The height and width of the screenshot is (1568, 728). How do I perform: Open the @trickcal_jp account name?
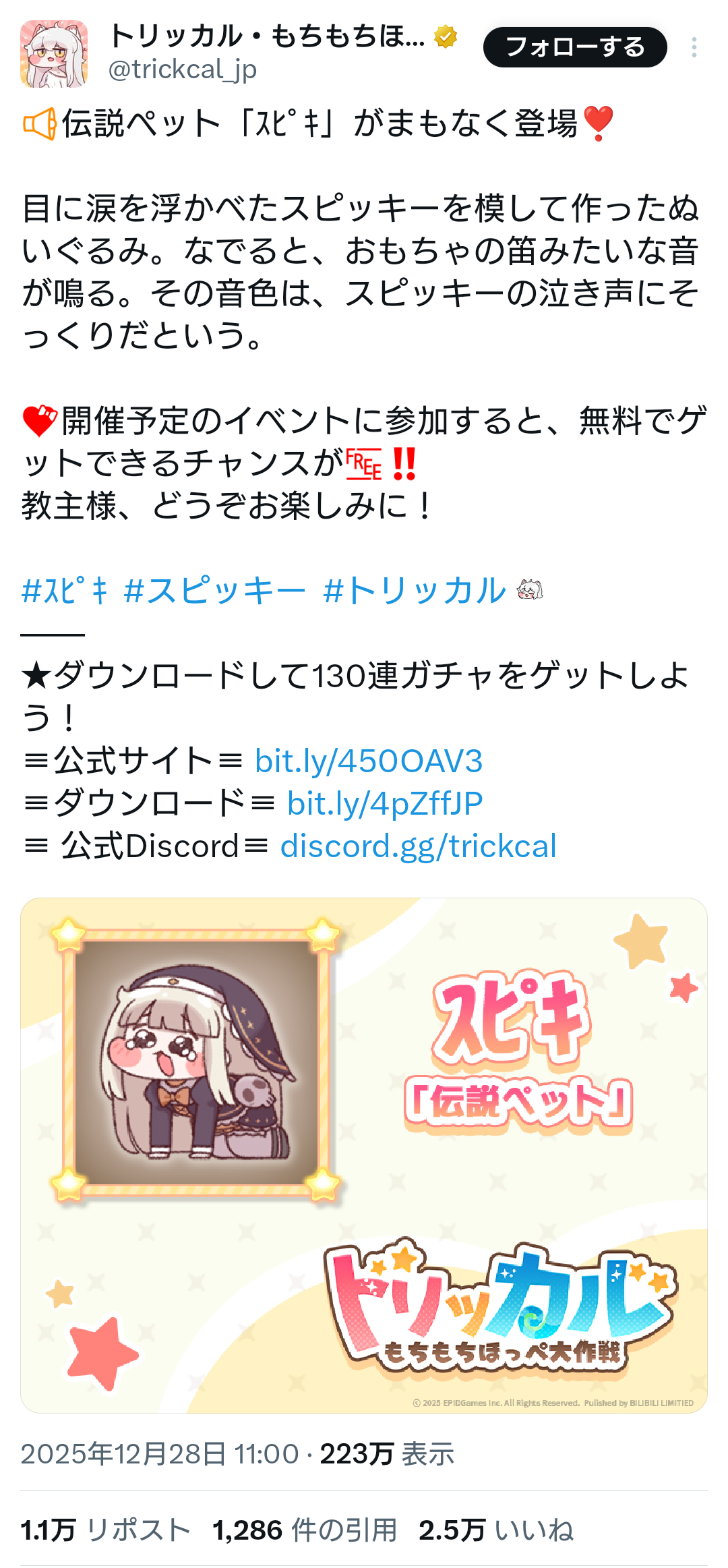pos(182,69)
